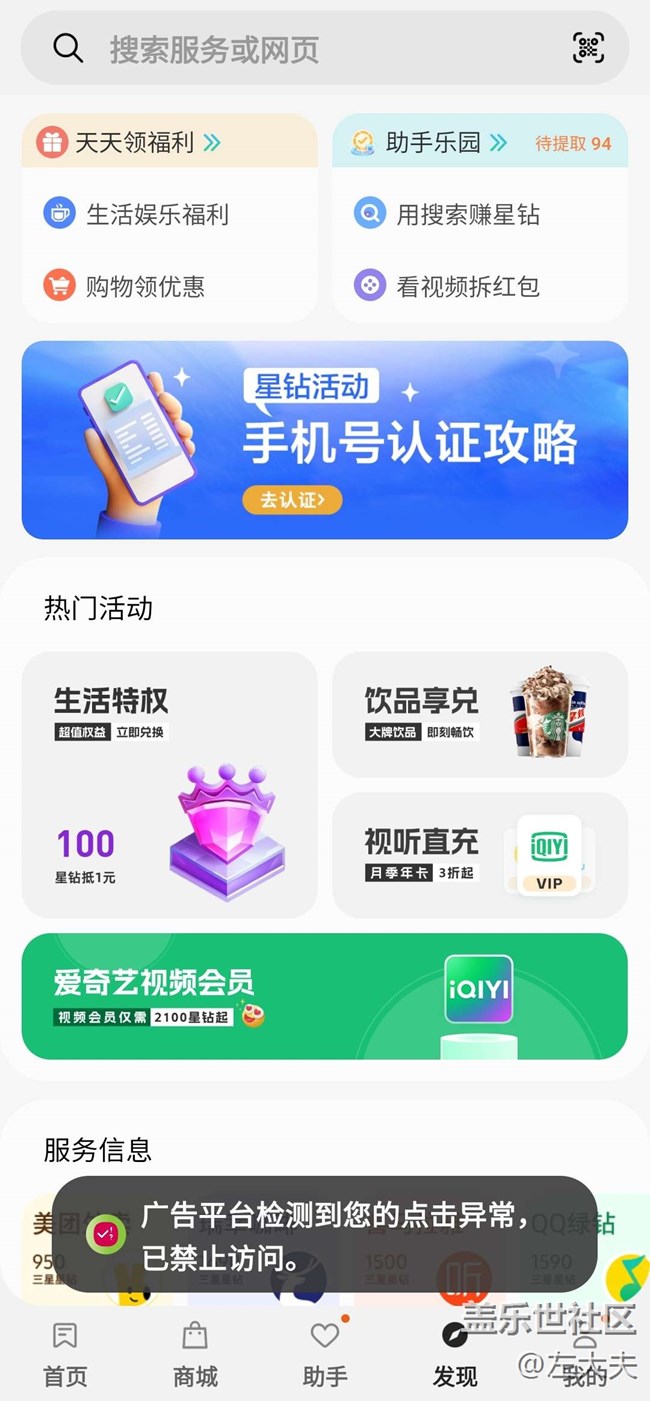This screenshot has height=1401, width=650.
Task: Open 生活娱乐福利
Action: click(x=136, y=214)
